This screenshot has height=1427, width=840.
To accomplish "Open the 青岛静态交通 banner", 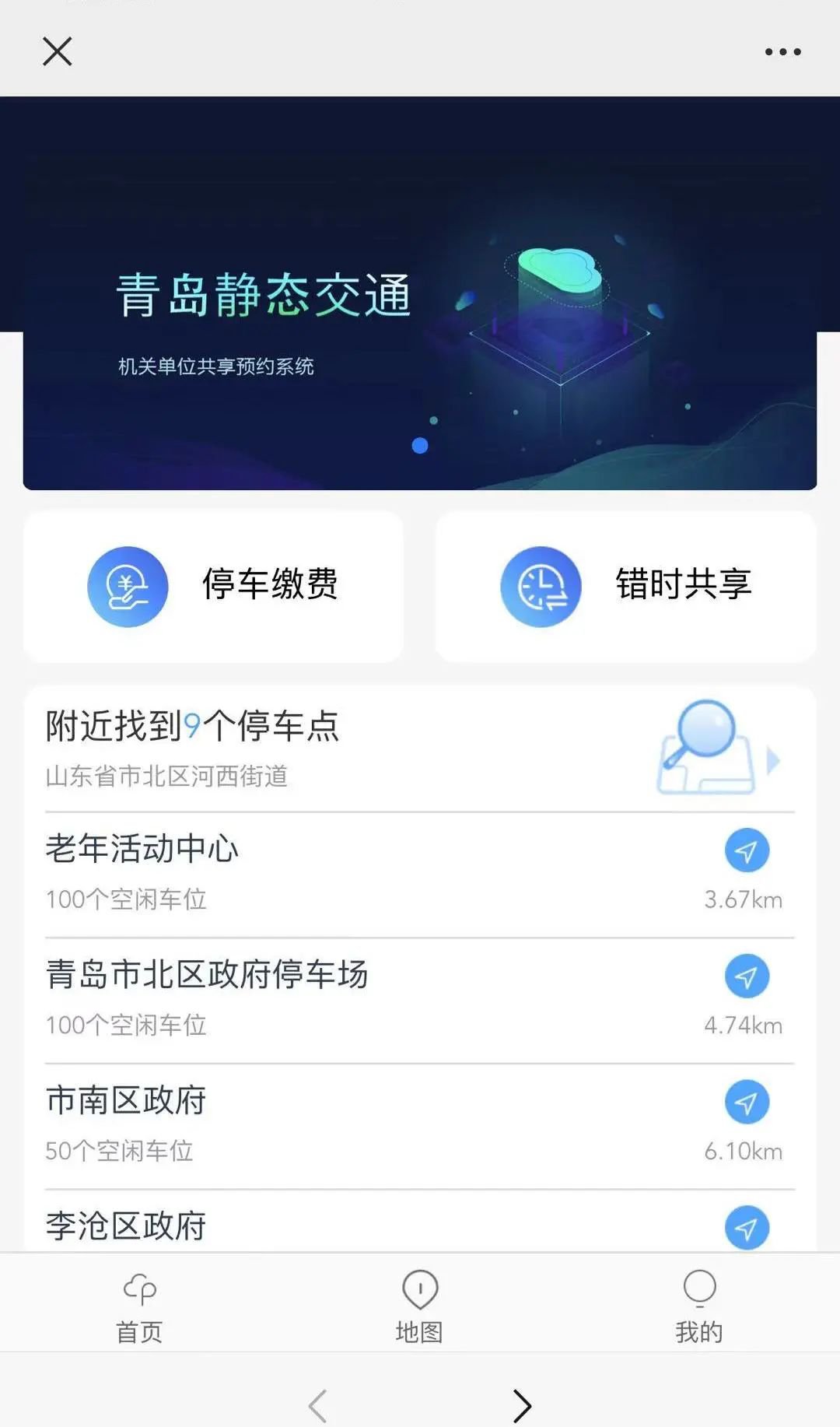I will point(420,327).
